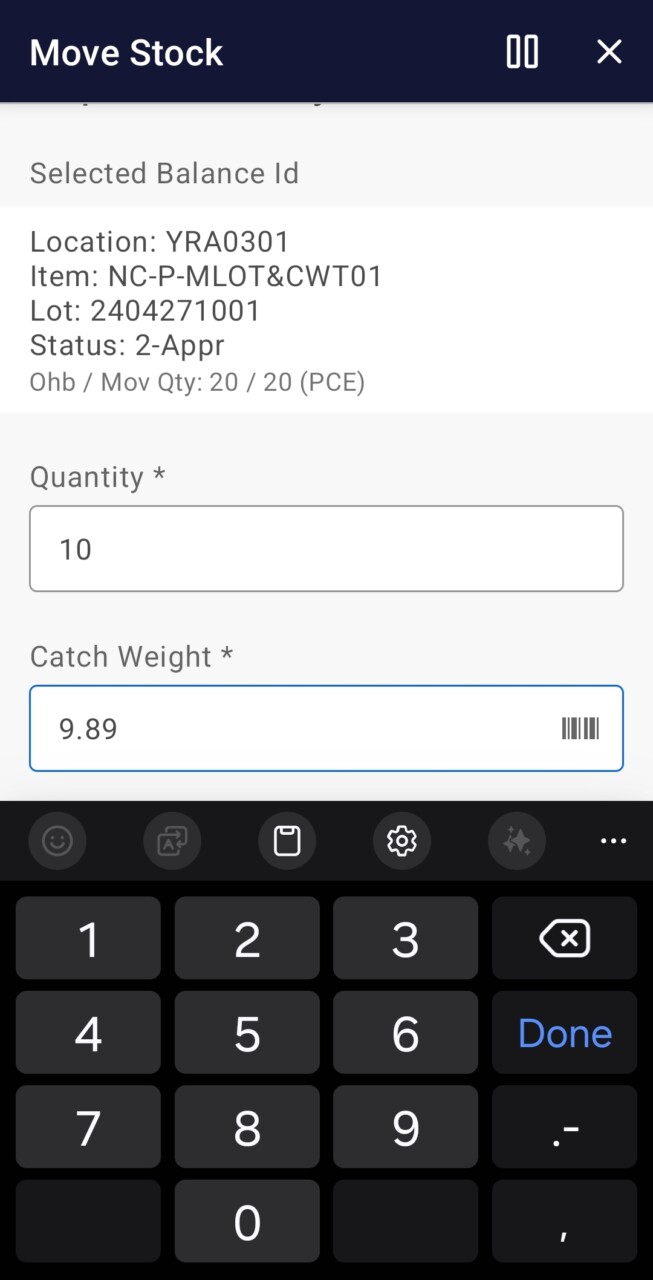Show more keyboard toolbar options

pyautogui.click(x=613, y=841)
